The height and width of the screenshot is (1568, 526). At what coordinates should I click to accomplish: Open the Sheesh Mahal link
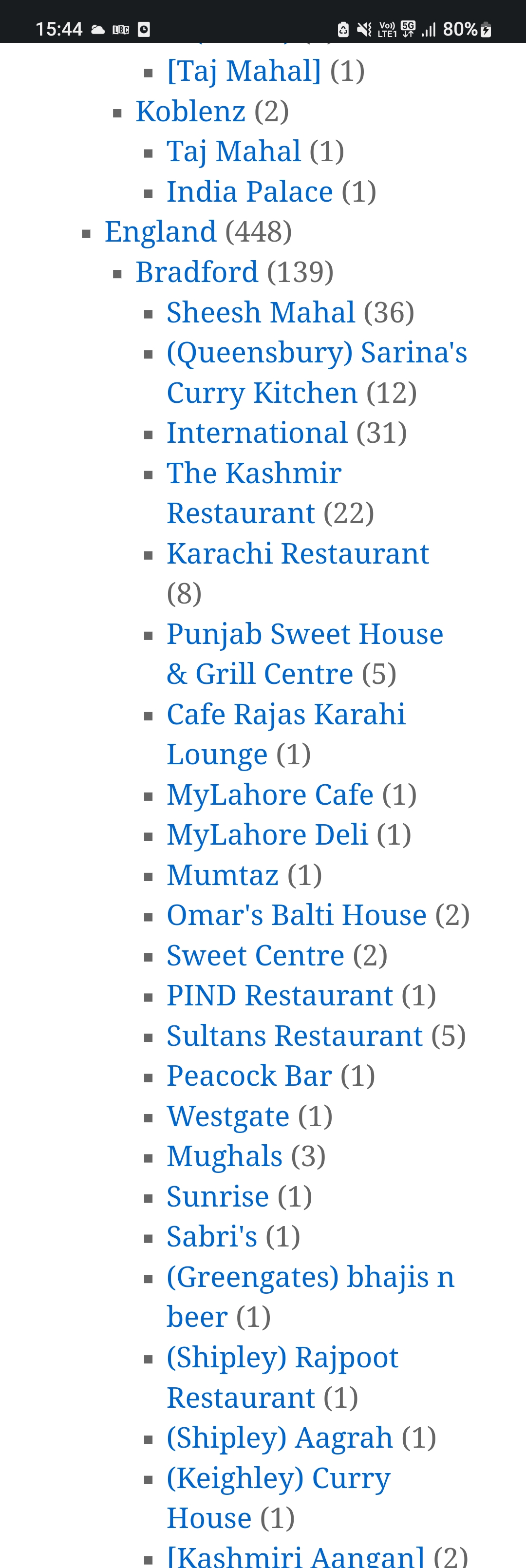[261, 312]
